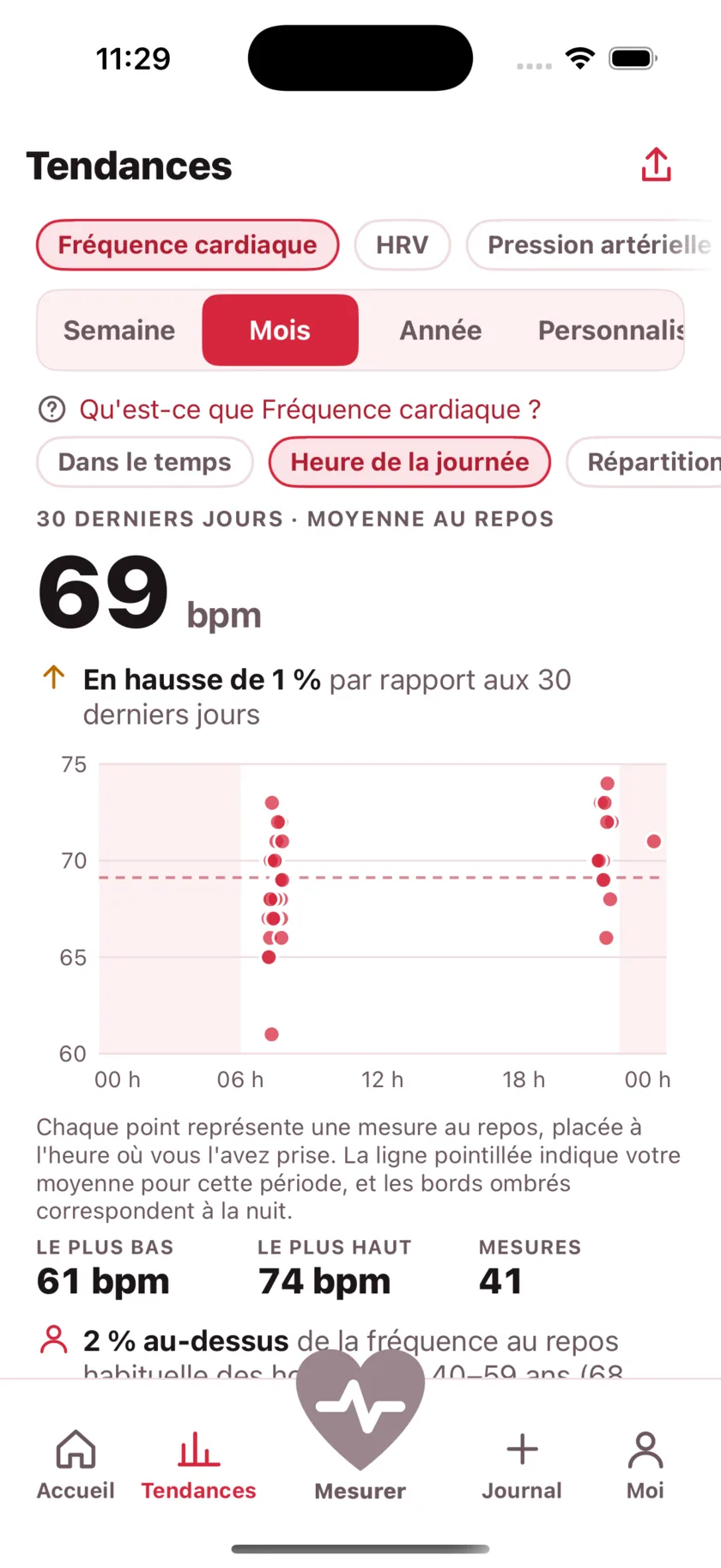
Task: Show the Répartition view
Action: click(644, 462)
